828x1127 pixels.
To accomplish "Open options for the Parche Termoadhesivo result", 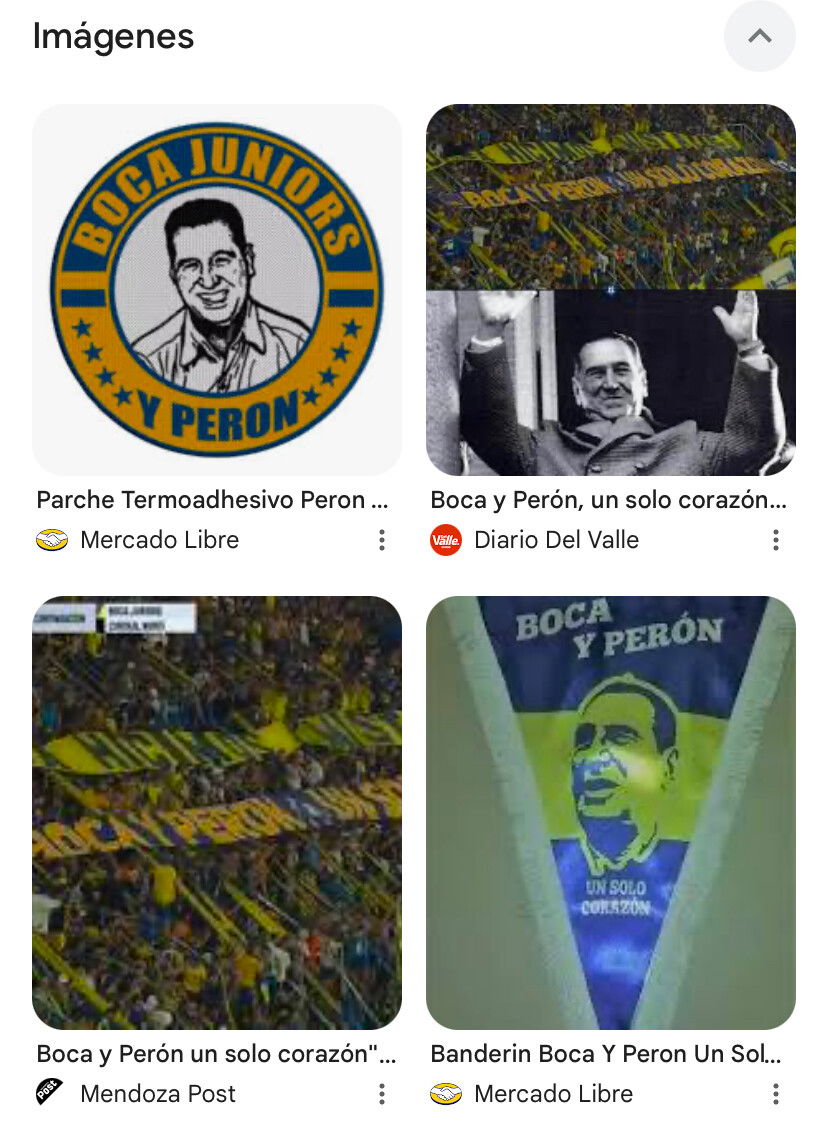I will pos(382,541).
